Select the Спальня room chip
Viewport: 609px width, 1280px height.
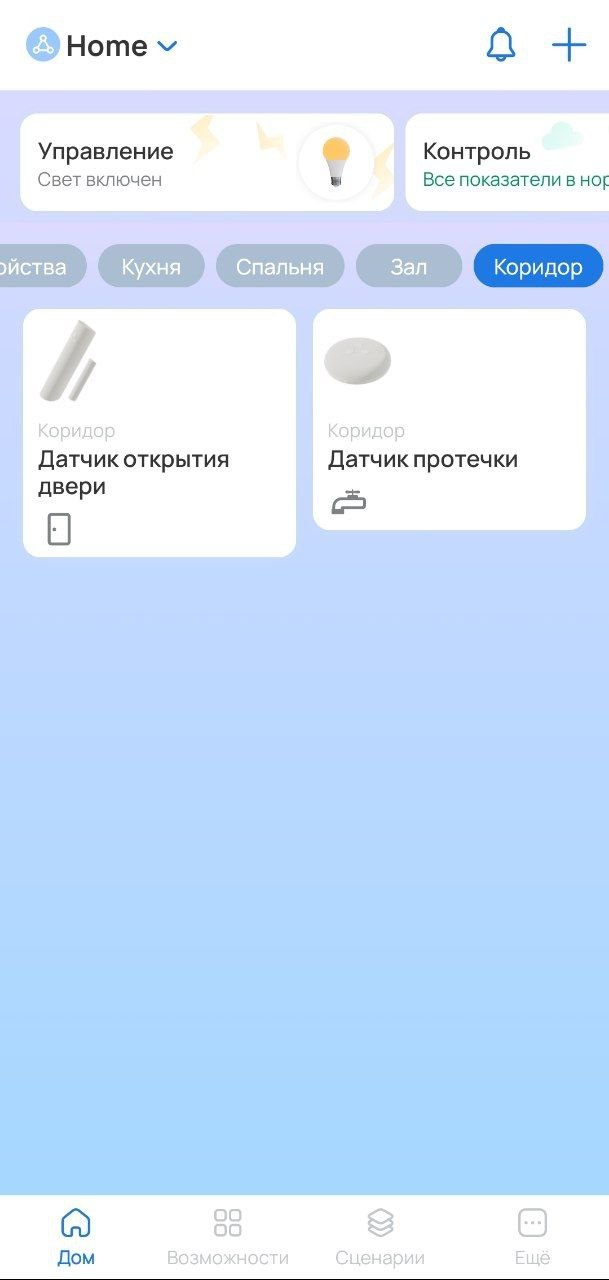tap(280, 266)
